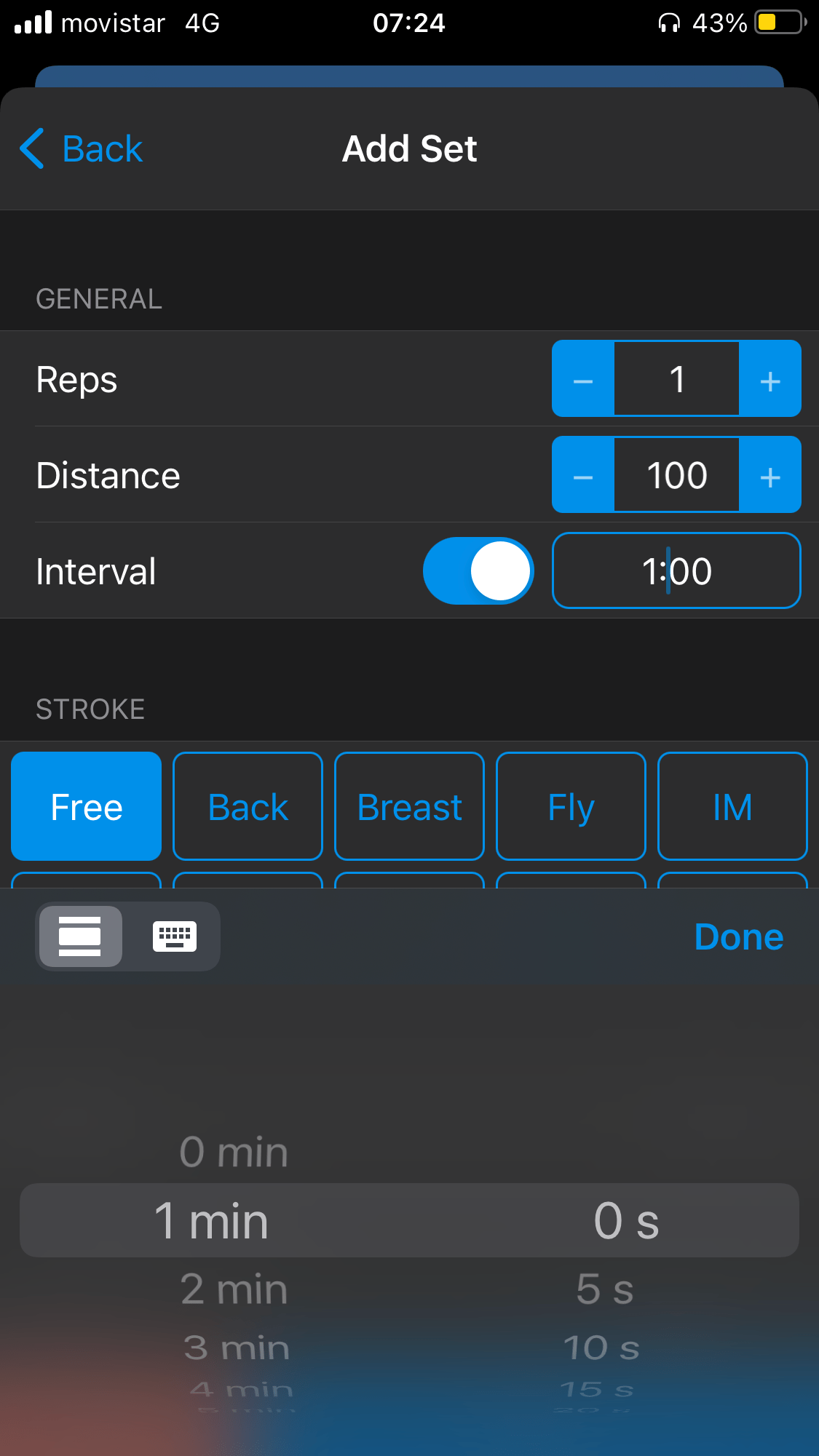The width and height of the screenshot is (819, 1456).
Task: Turn off the Interval switch
Action: click(x=478, y=571)
